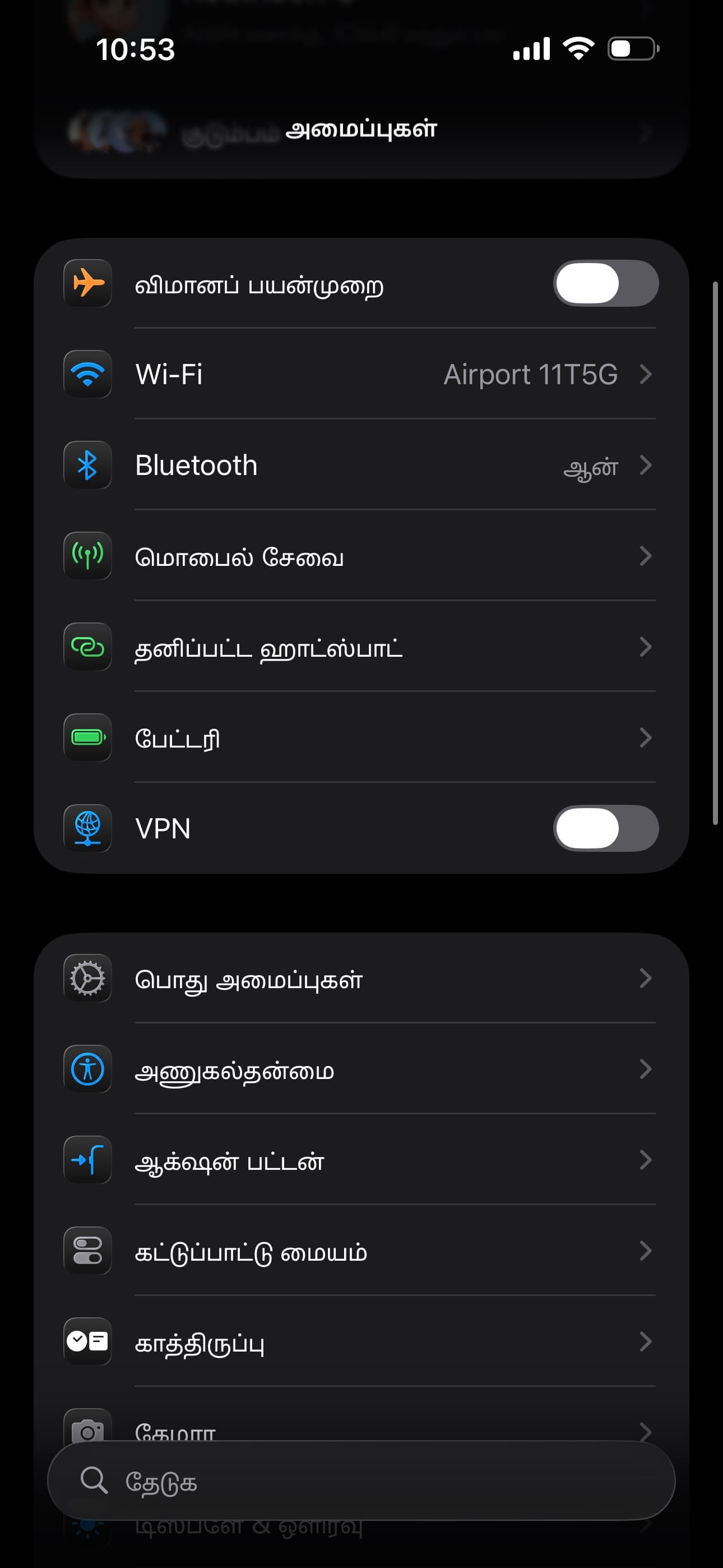
Task: Open Bluetooth settings
Action: 361,465
